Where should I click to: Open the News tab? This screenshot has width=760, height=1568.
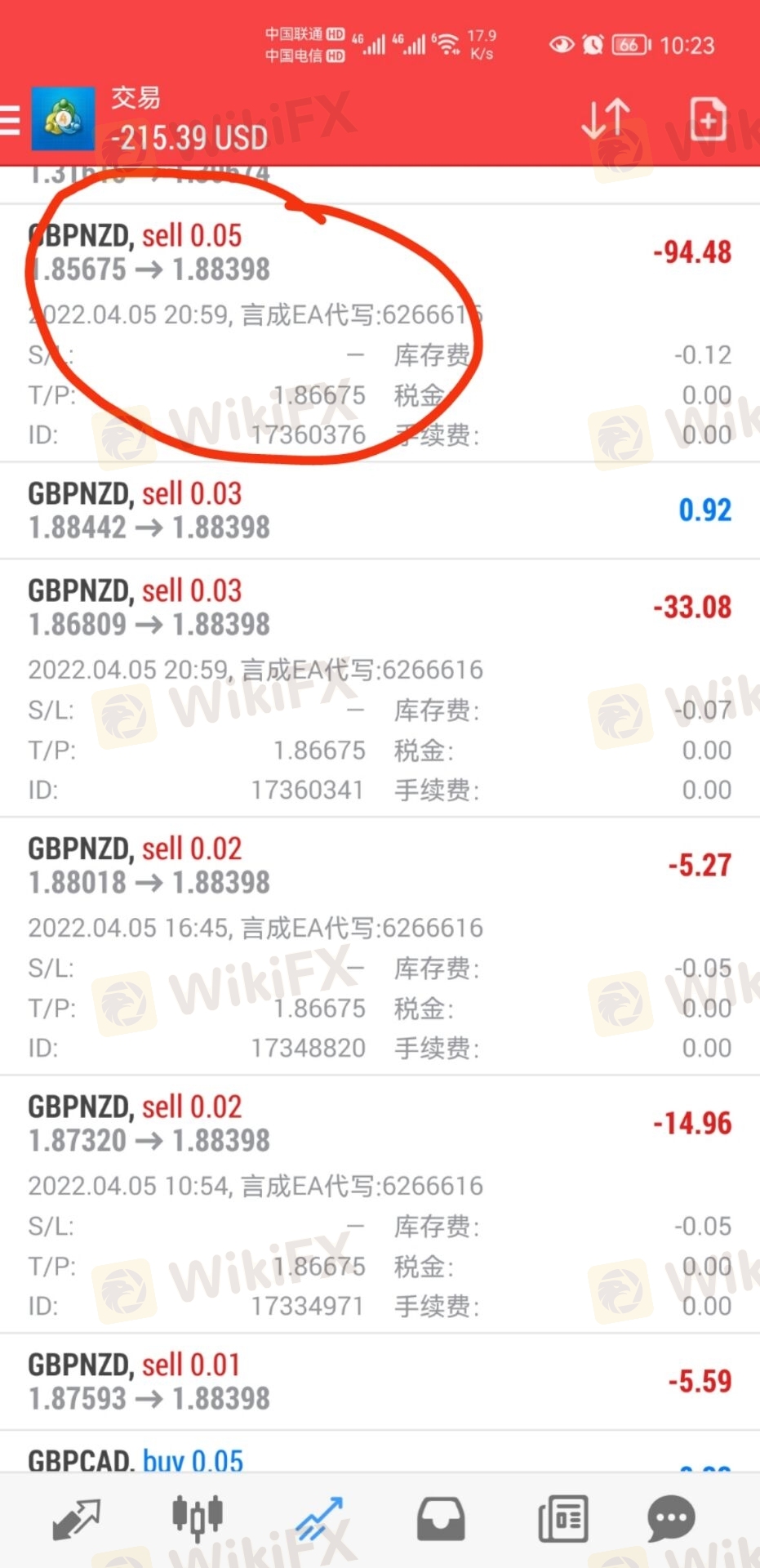(562, 1519)
